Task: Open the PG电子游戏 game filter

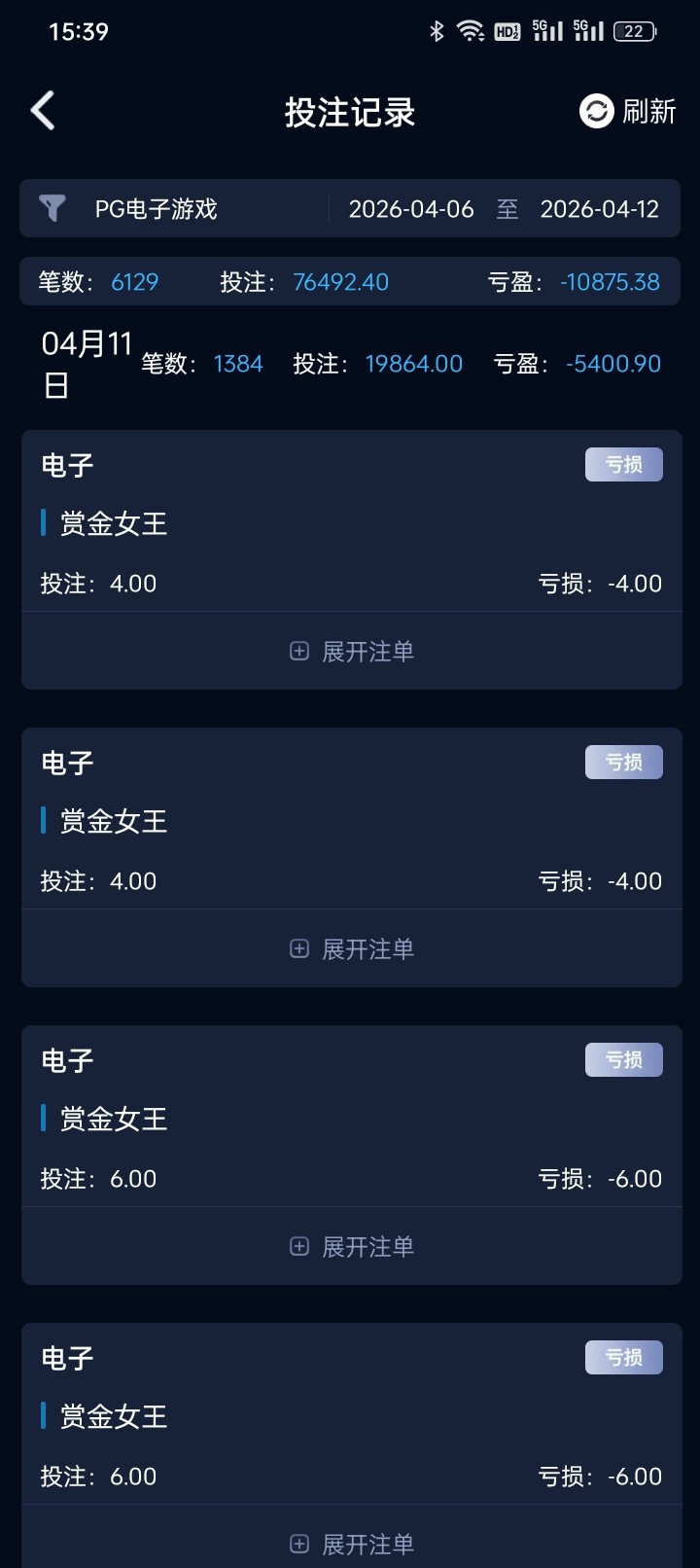Action: pos(156,209)
